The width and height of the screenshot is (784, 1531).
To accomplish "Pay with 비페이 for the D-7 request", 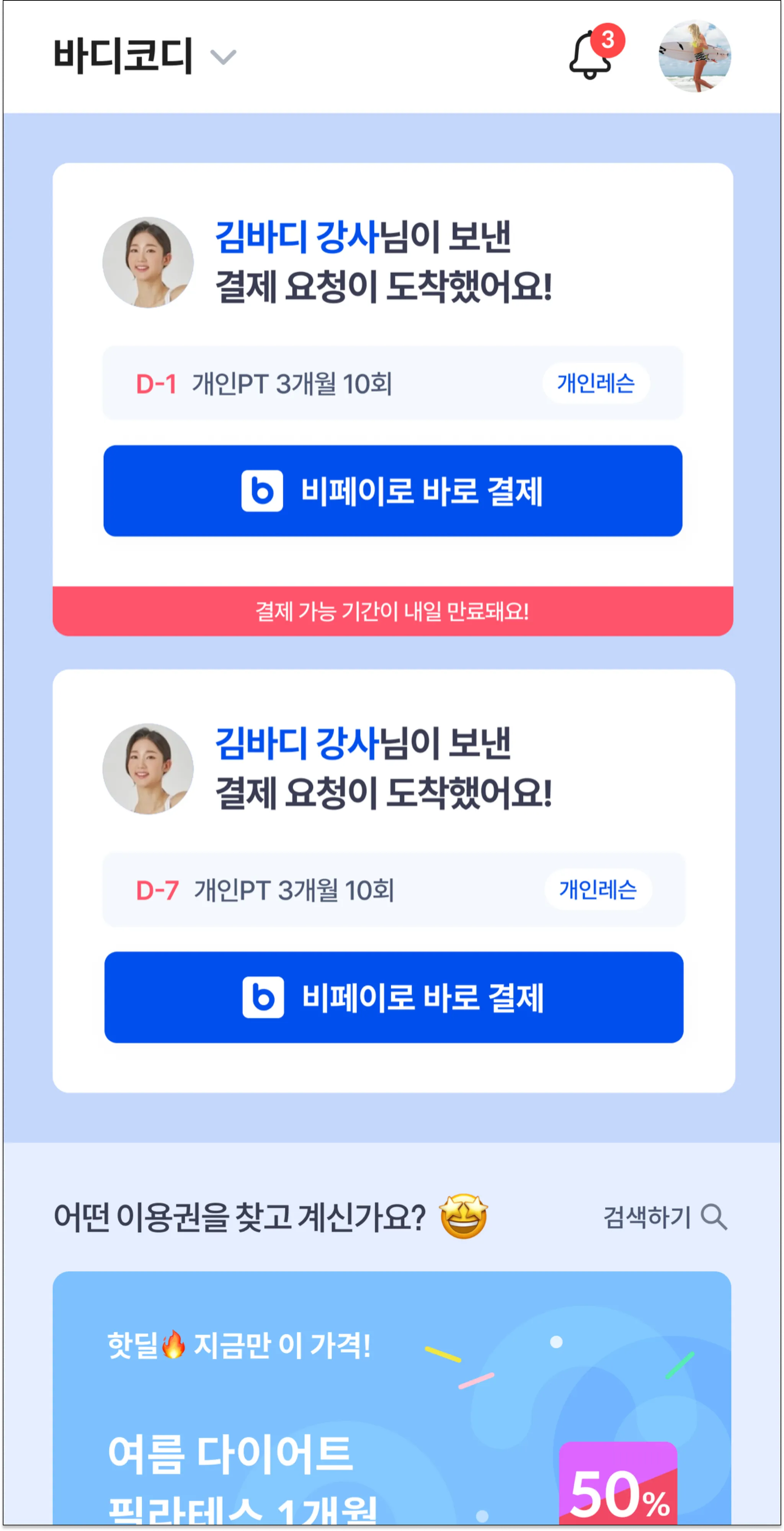I will 394,997.
